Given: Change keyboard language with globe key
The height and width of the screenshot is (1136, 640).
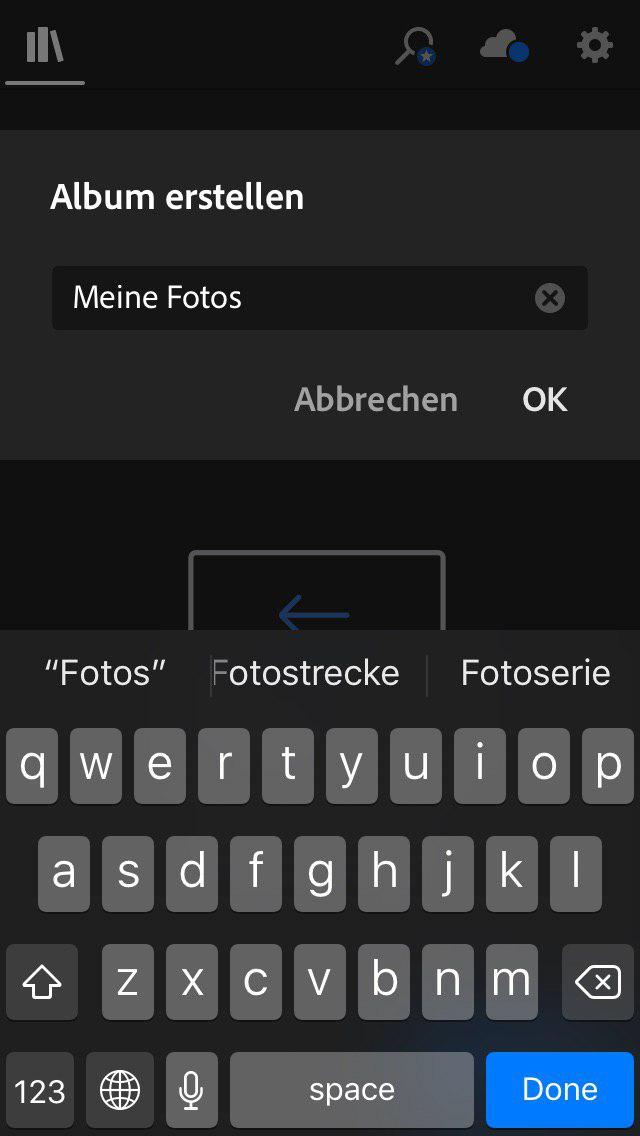Looking at the screenshot, I should (x=119, y=1089).
